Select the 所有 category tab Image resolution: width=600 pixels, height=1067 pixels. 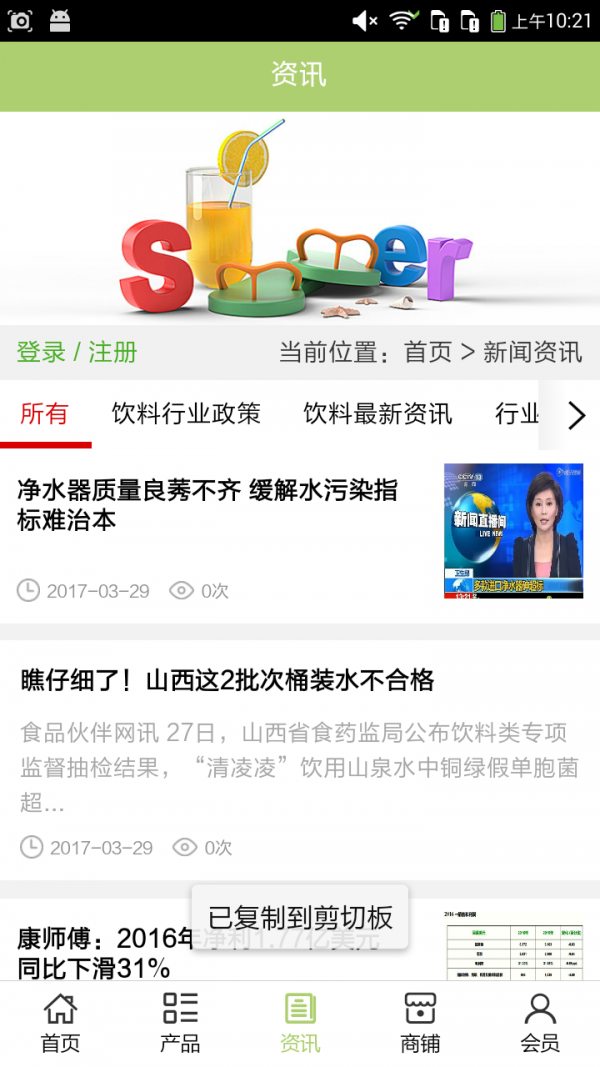[45, 414]
